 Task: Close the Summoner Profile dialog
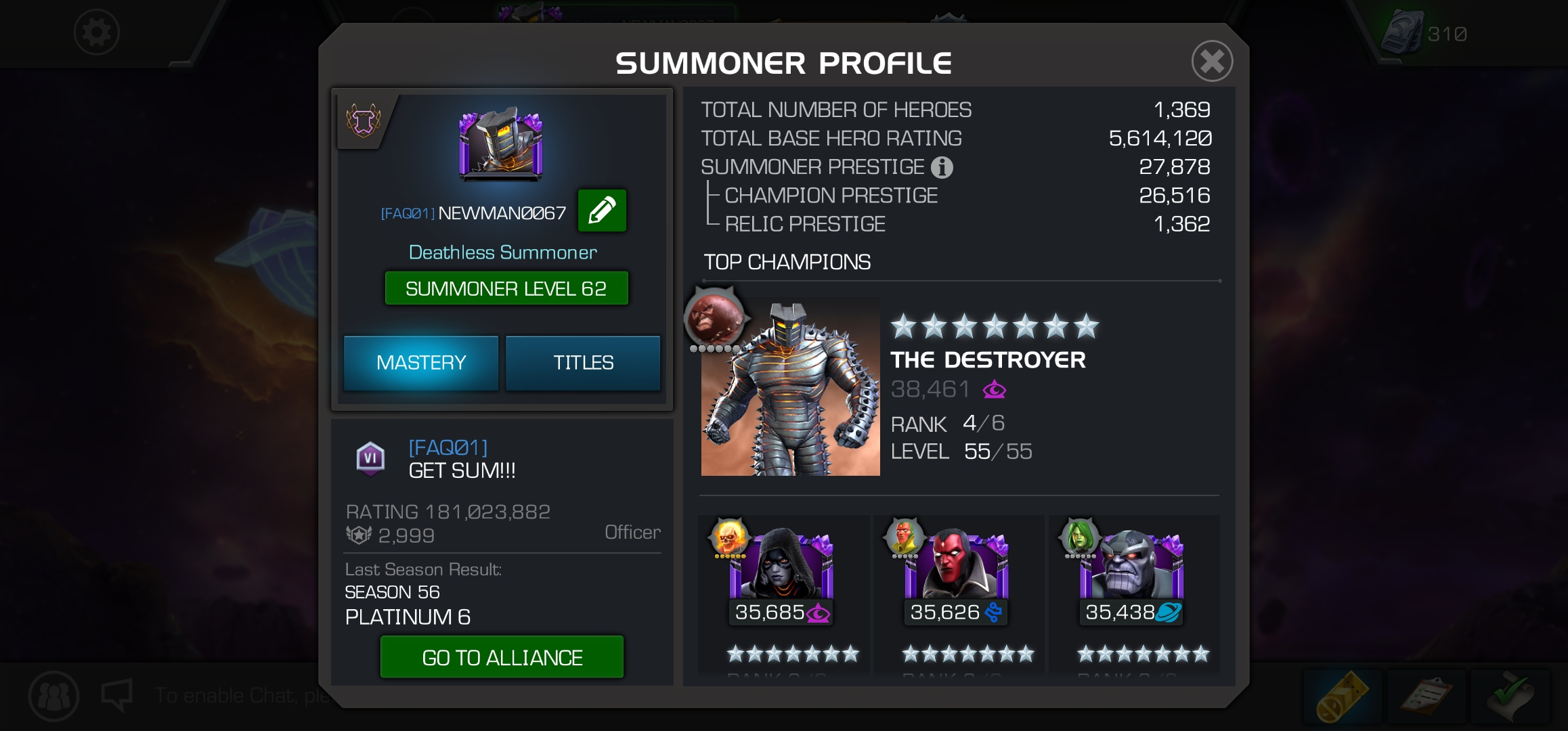pos(1212,62)
